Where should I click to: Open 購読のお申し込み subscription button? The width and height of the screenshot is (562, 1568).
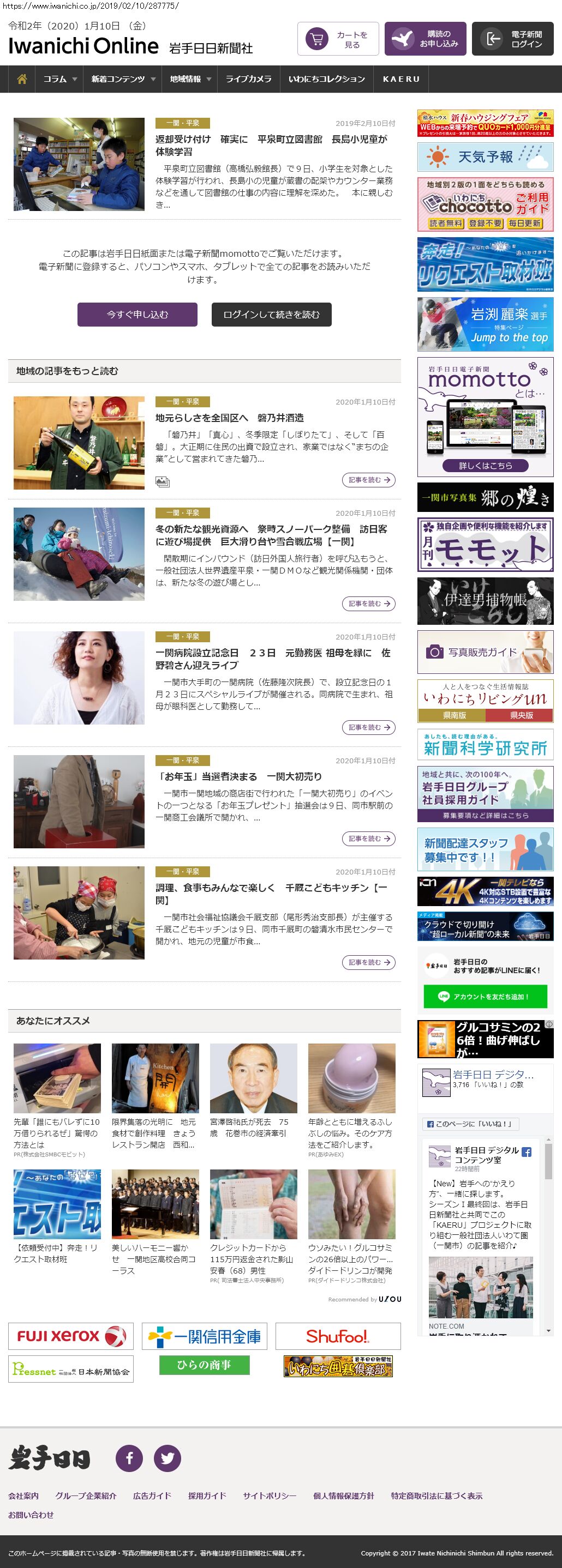(x=425, y=40)
